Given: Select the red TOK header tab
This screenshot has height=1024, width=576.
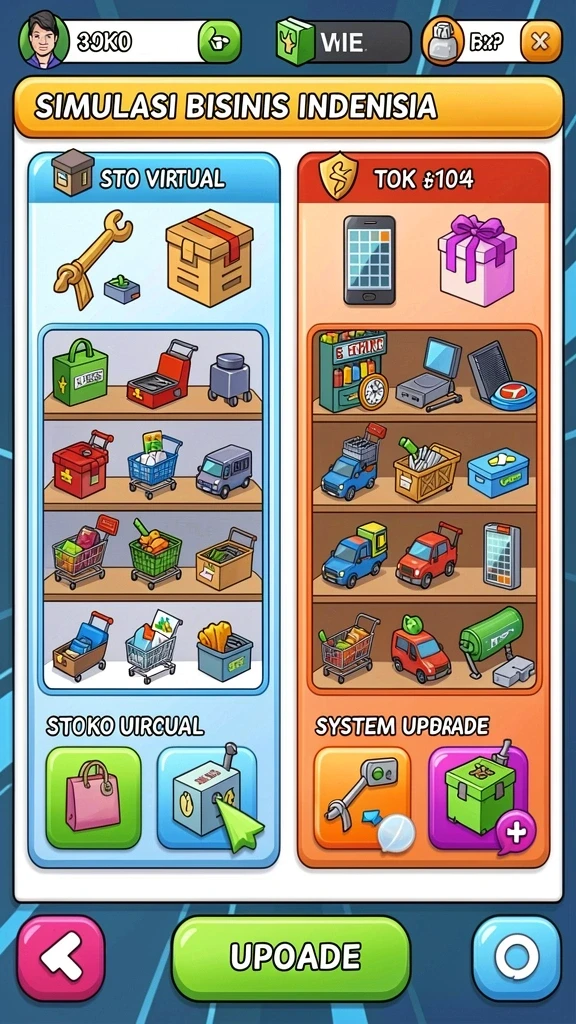Looking at the screenshot, I should (423, 178).
